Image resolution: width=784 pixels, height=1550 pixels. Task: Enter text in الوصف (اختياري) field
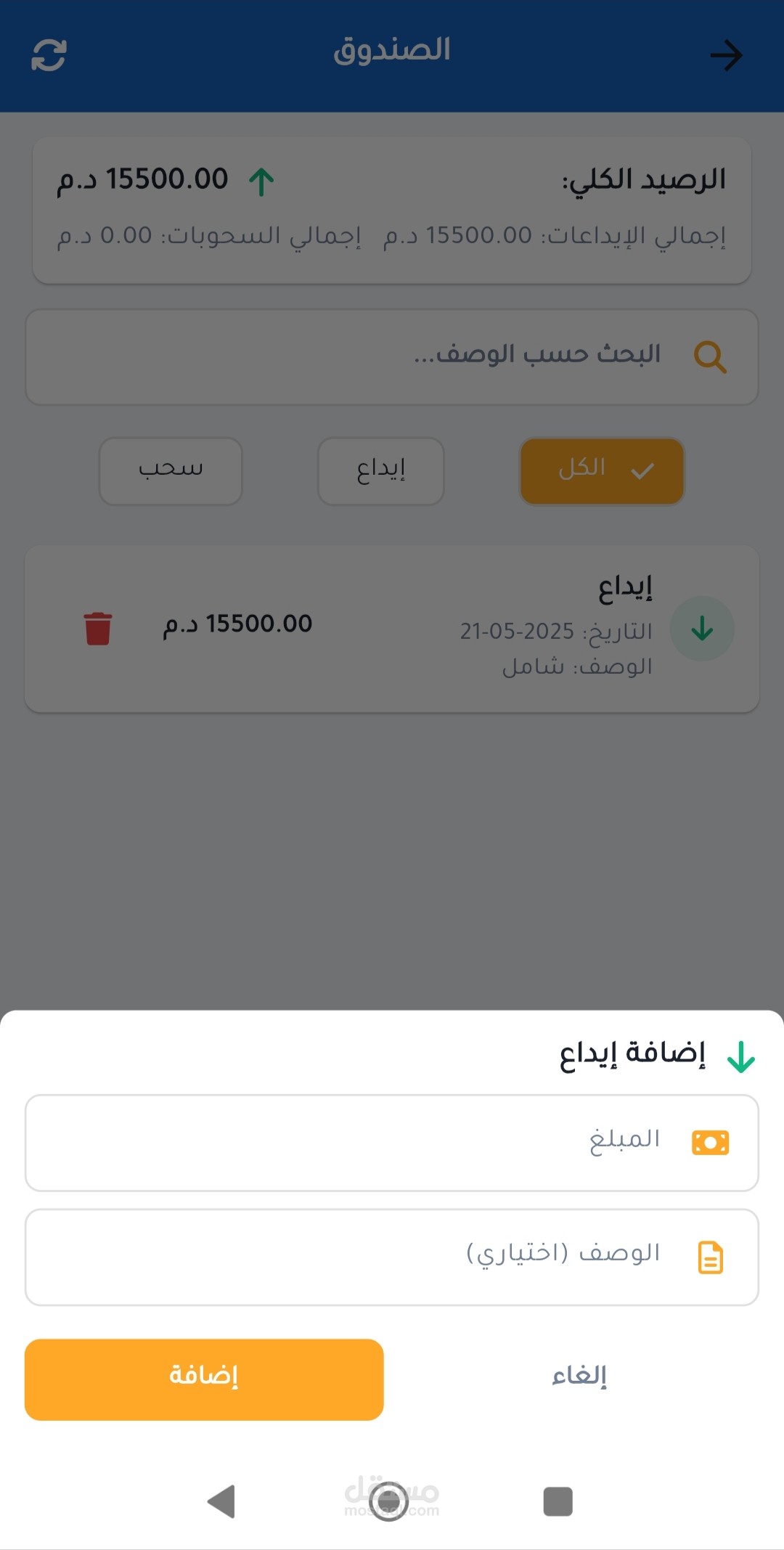click(x=392, y=1257)
